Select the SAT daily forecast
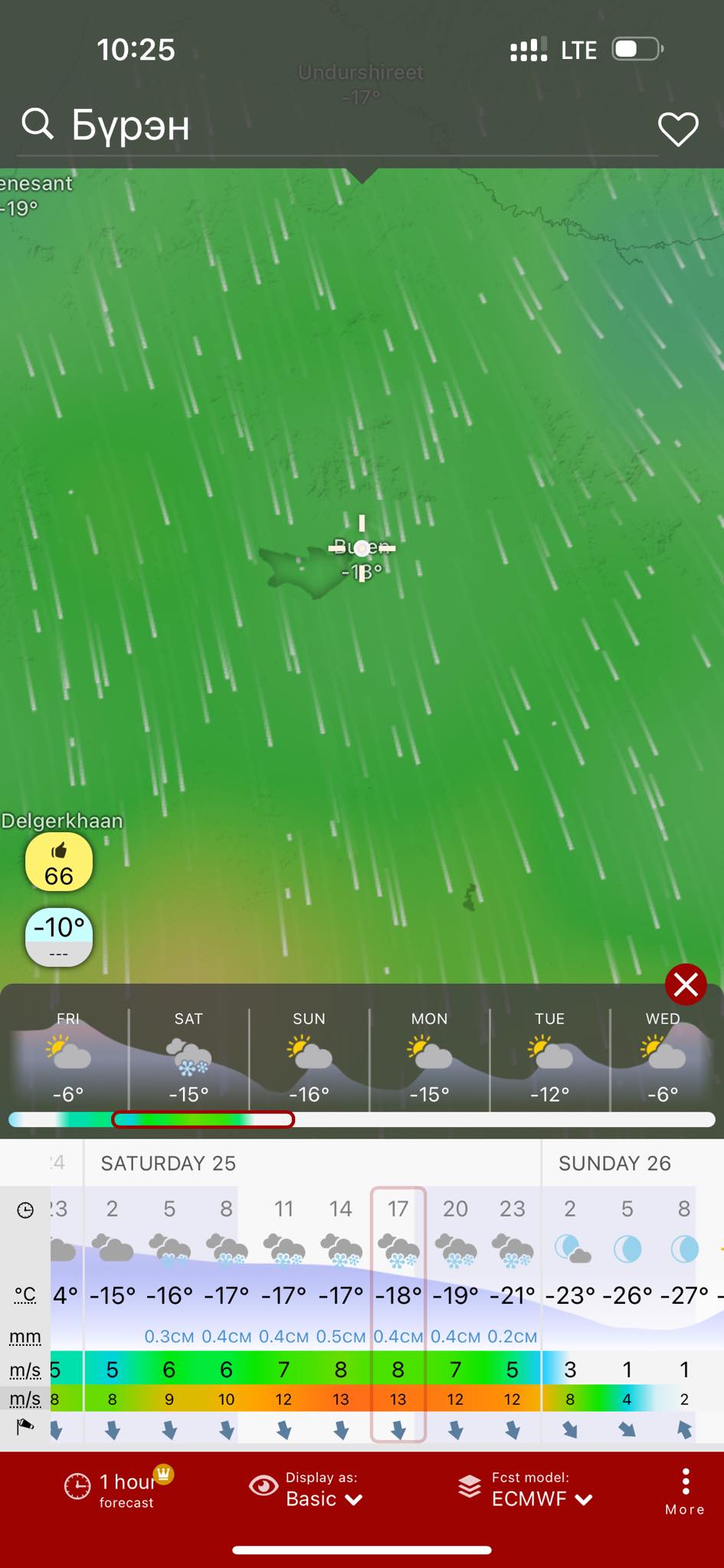 click(188, 1060)
